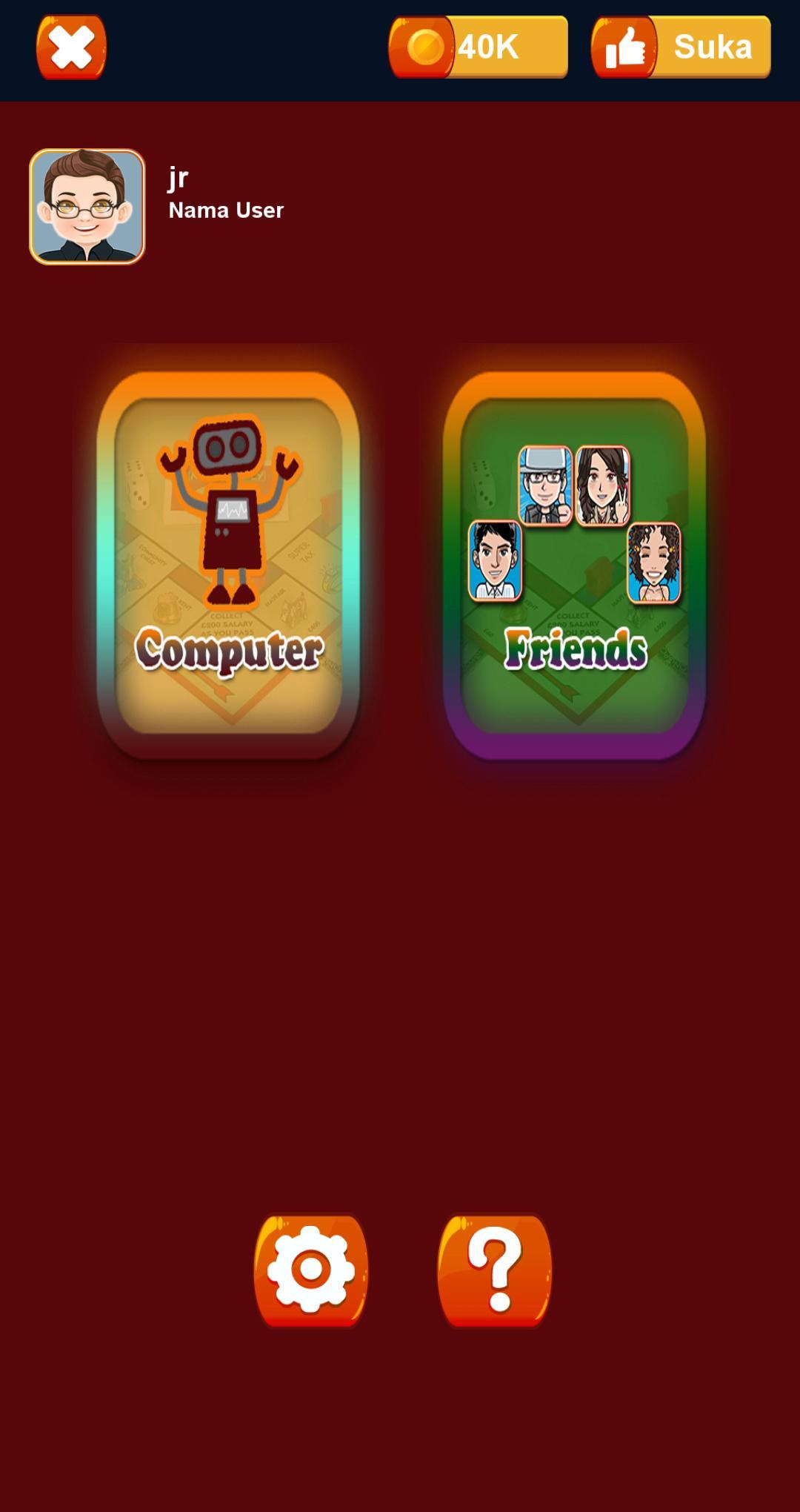800x1512 pixels.
Task: Open settings with the gear icon
Action: click(x=311, y=1270)
